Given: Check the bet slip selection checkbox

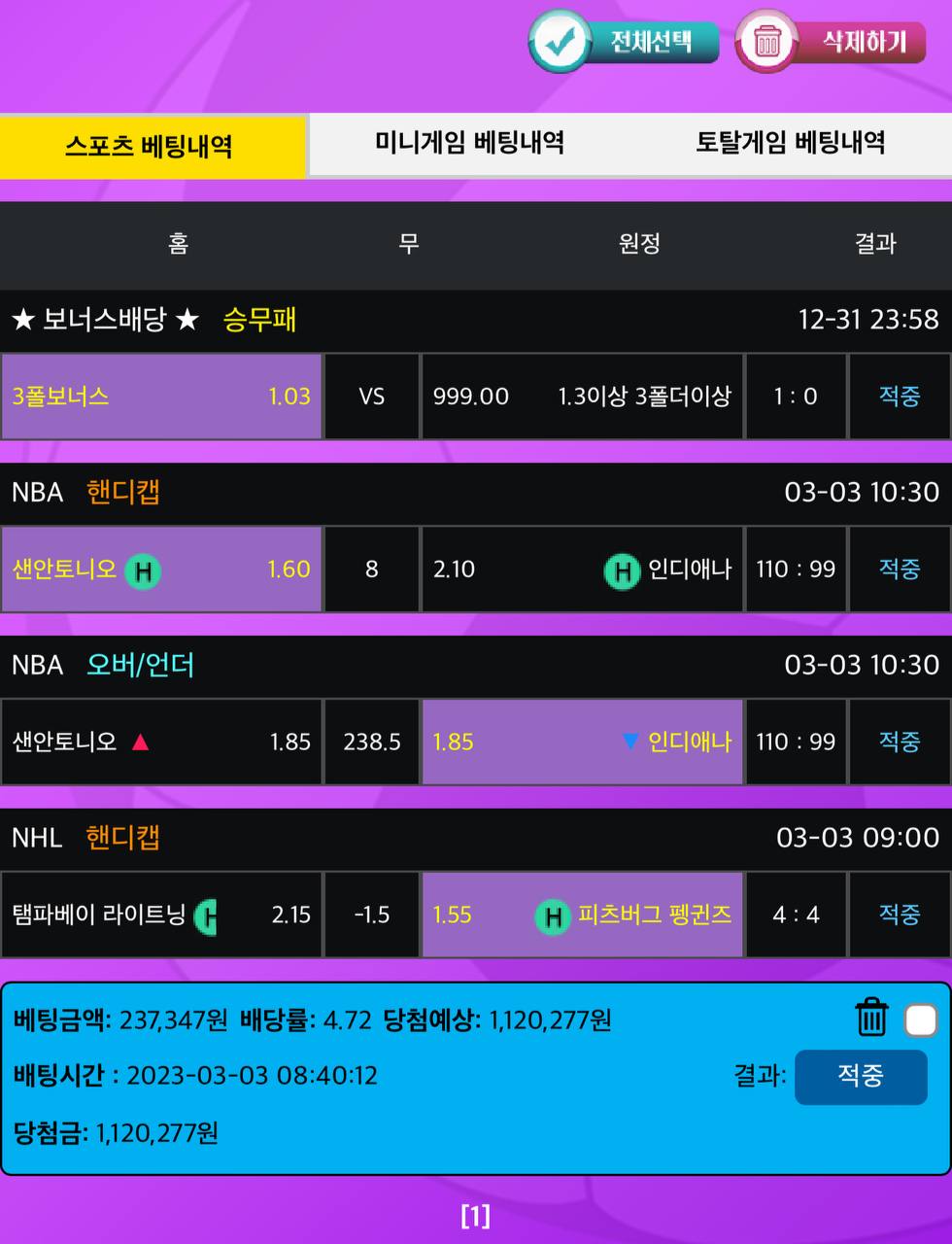Looking at the screenshot, I should click(x=920, y=1020).
